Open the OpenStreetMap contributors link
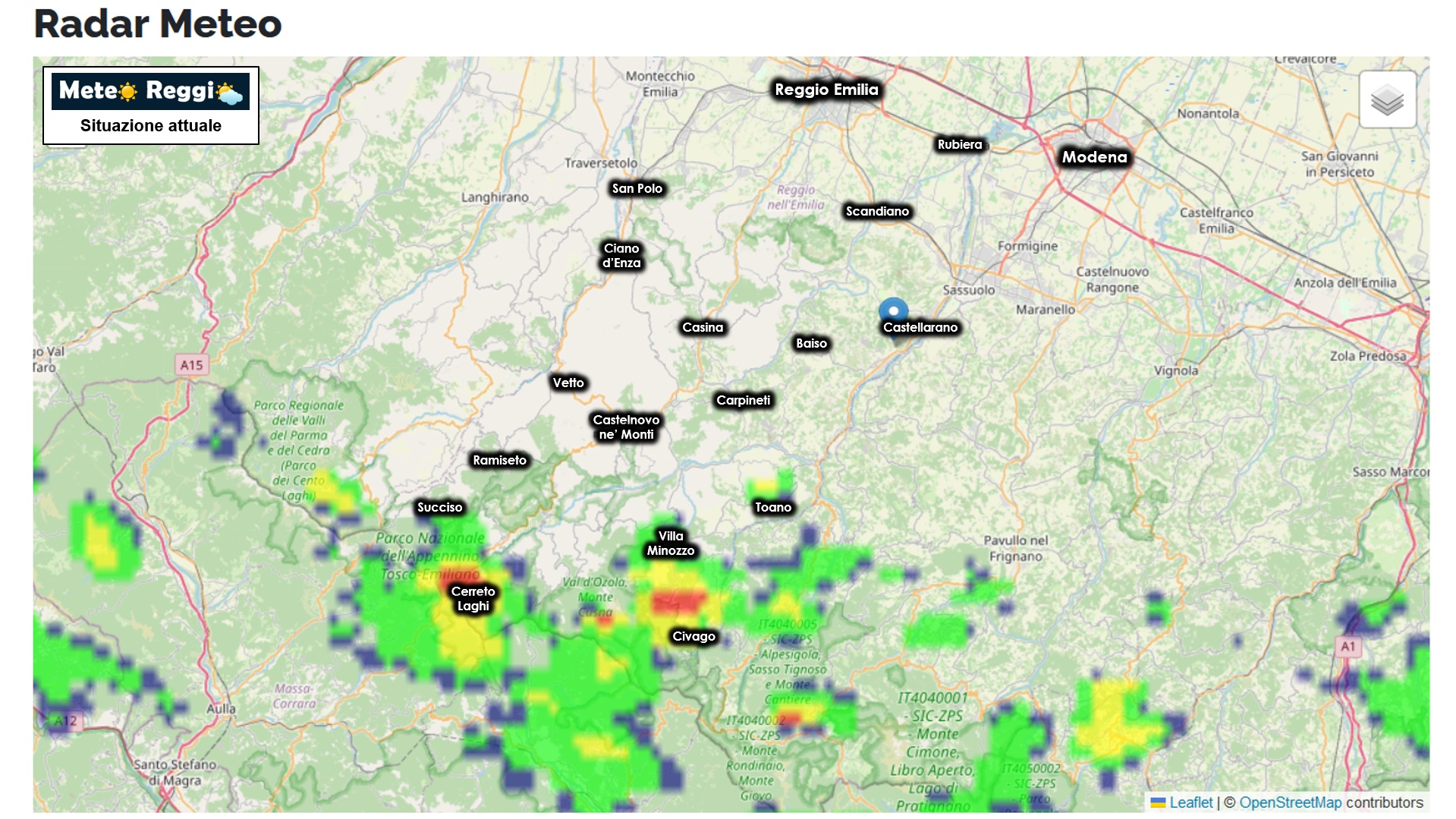The image size is (1456, 819). [1290, 802]
